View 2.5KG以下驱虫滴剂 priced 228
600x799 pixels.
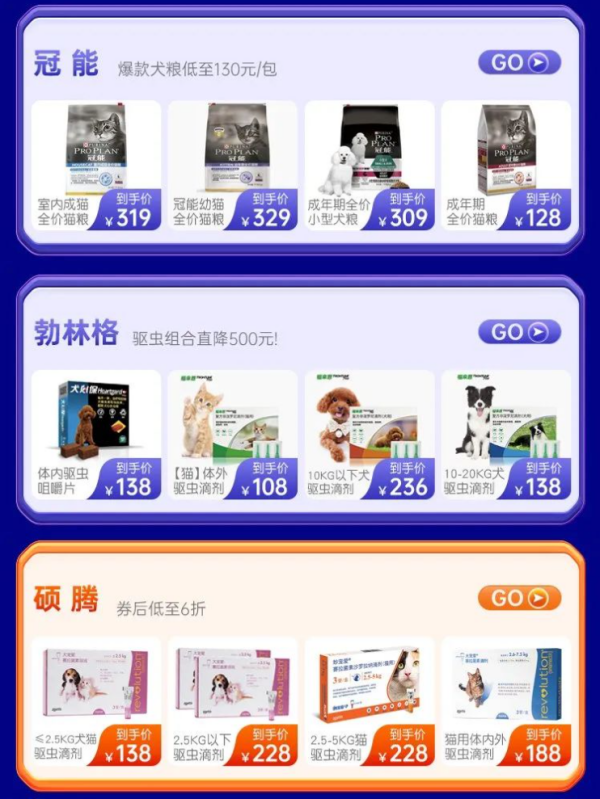coord(232,702)
